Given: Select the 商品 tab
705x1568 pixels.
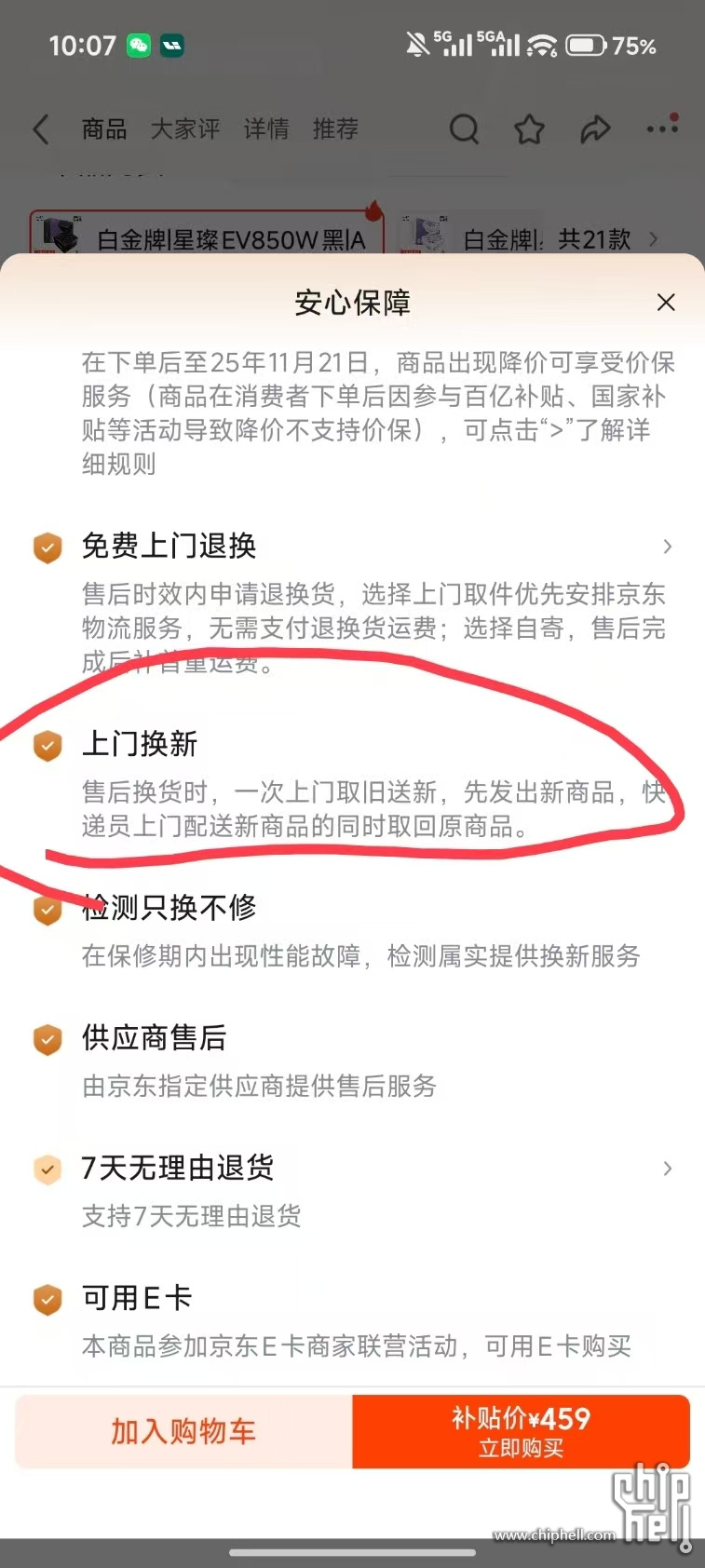Looking at the screenshot, I should [x=104, y=128].
